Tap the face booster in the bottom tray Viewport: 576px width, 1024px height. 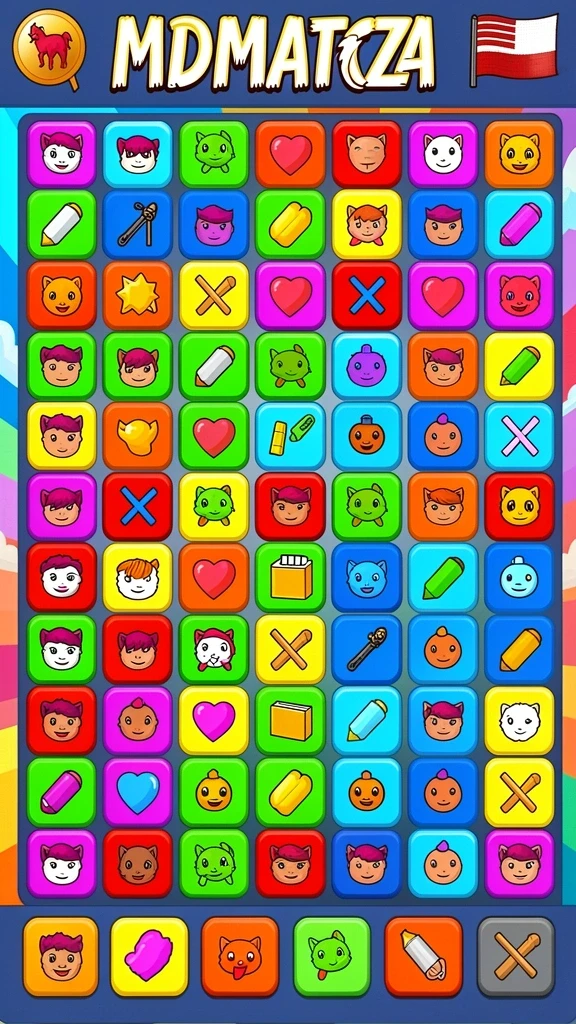coord(61,956)
